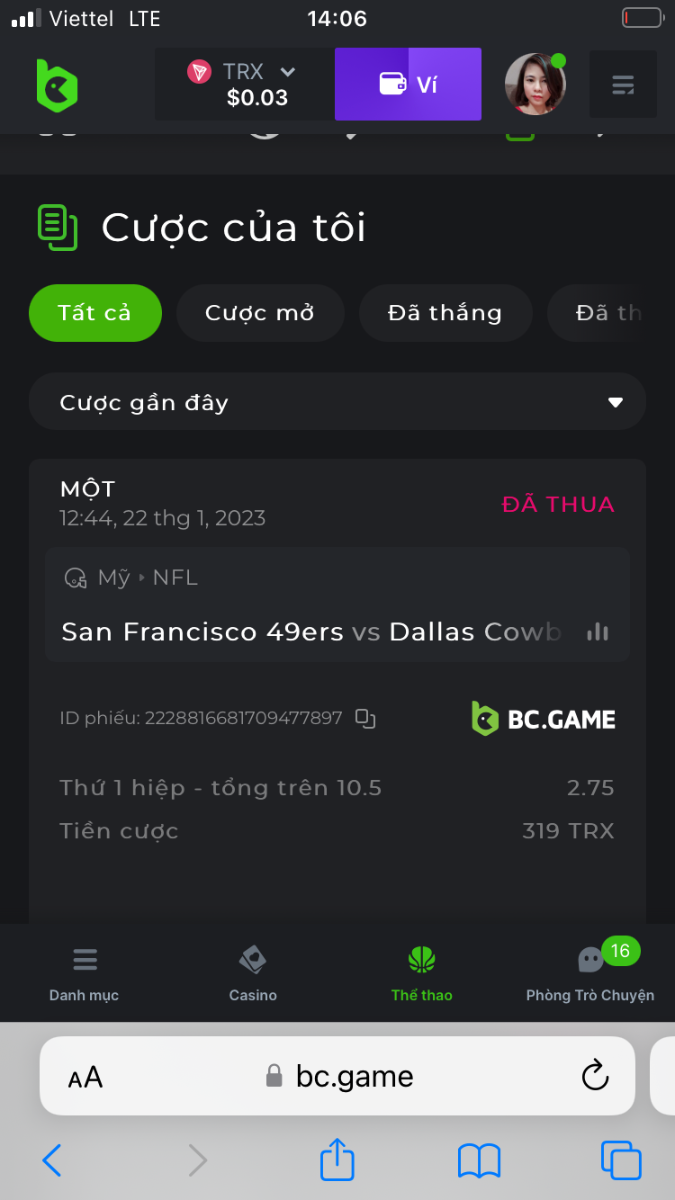The height and width of the screenshot is (1200, 675).
Task: Expand the TRX currency selector
Action: 244,84
